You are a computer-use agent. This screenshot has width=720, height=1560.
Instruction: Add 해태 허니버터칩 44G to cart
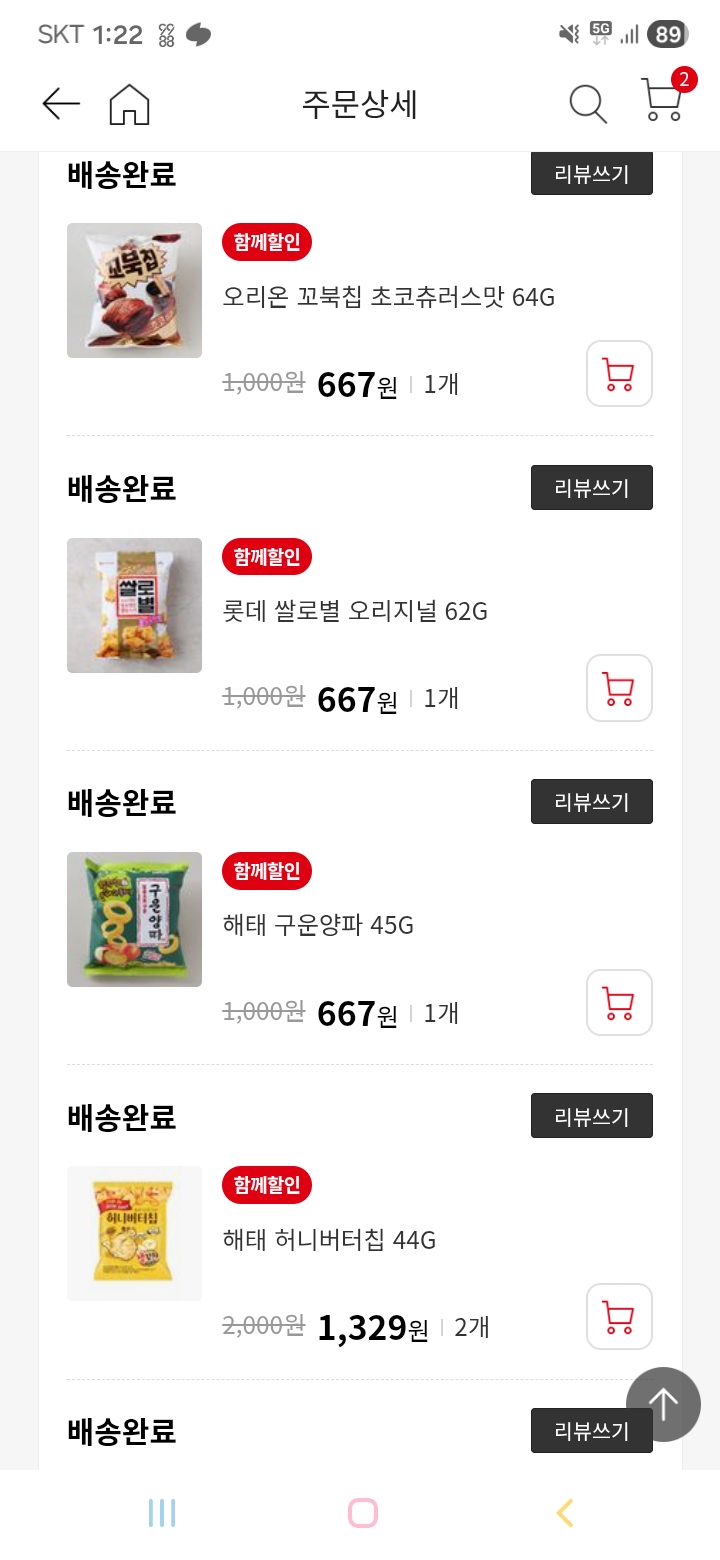(619, 1316)
